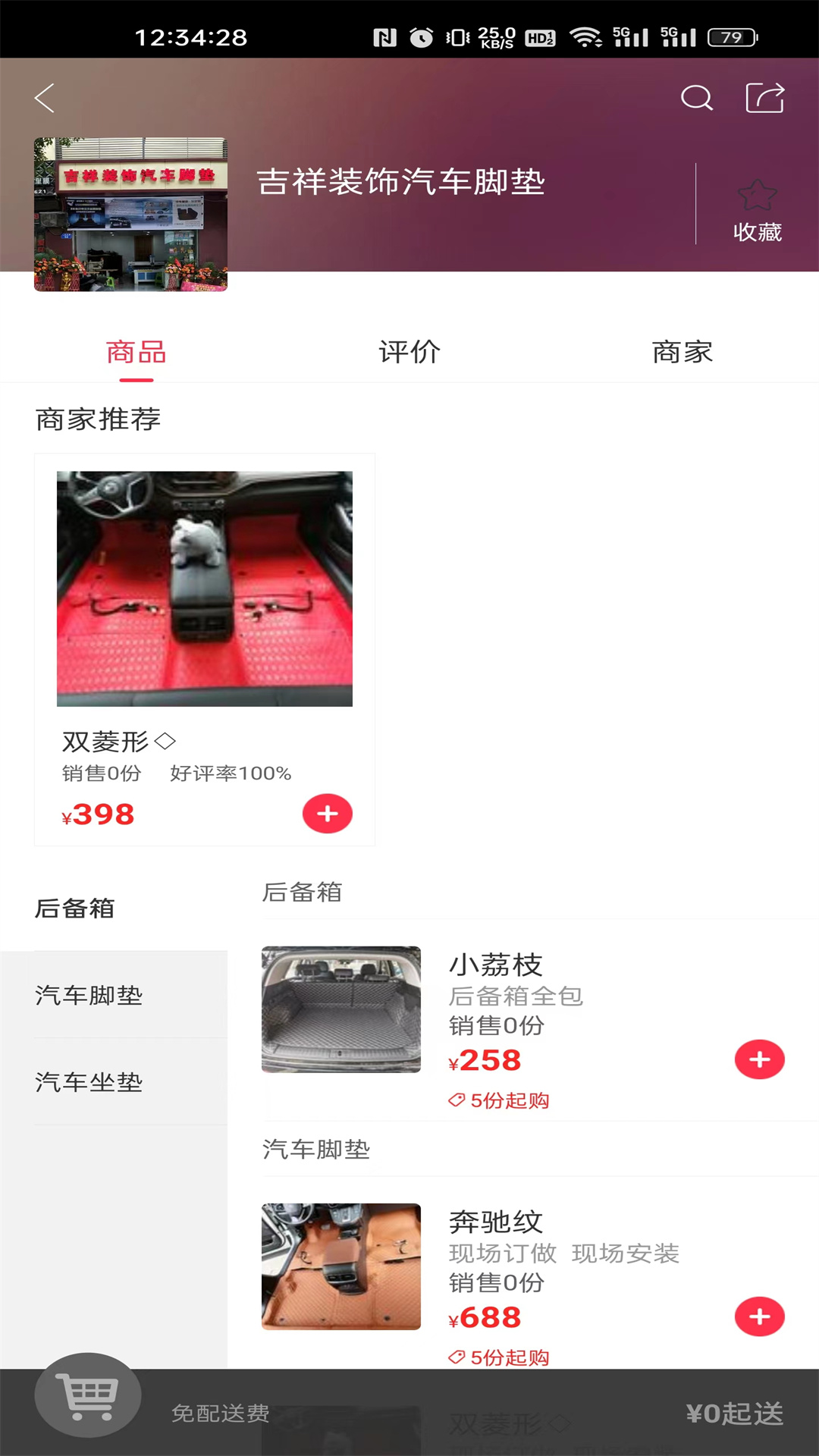
Task: Share this shop page
Action: coord(764,98)
